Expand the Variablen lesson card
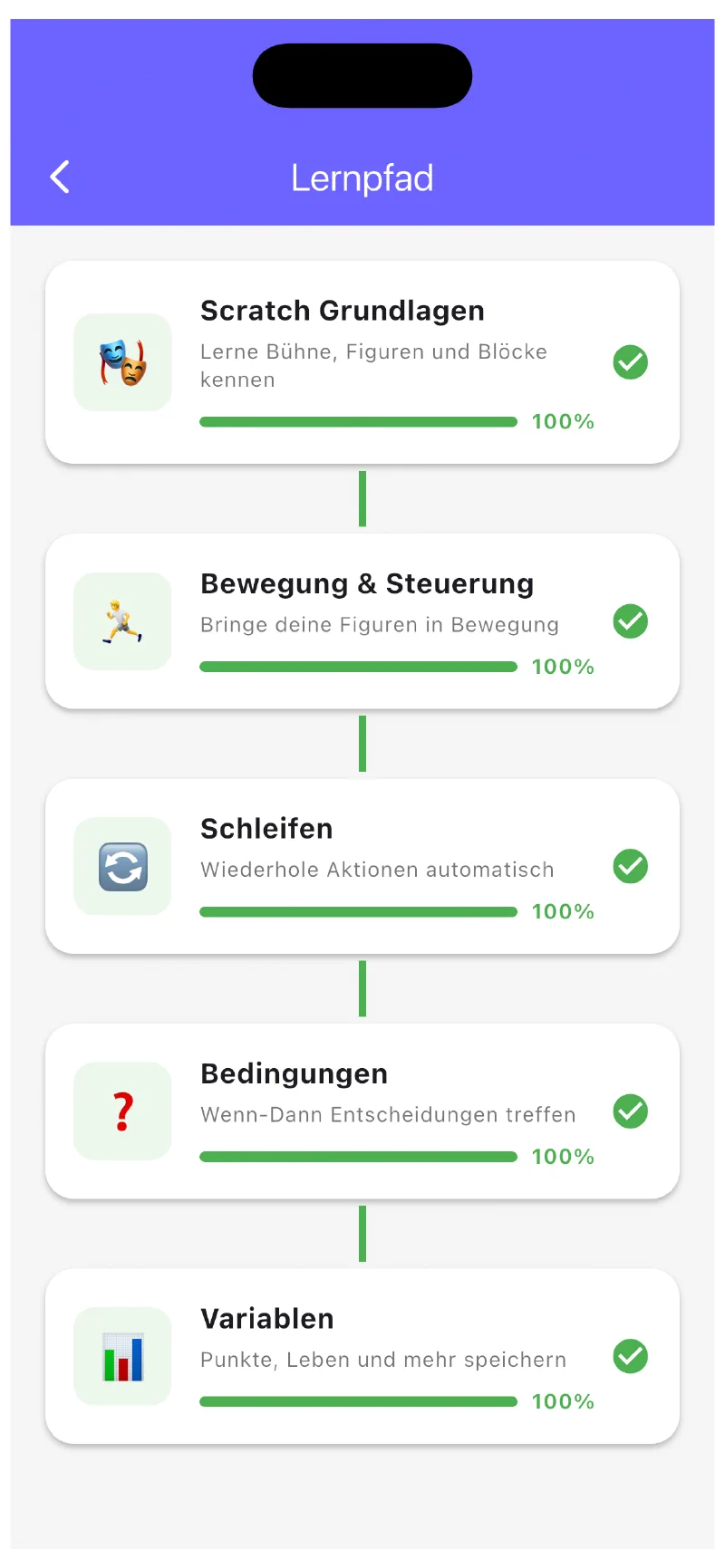Screen dimensions: 725x1568 pyautogui.click(x=362, y=1356)
